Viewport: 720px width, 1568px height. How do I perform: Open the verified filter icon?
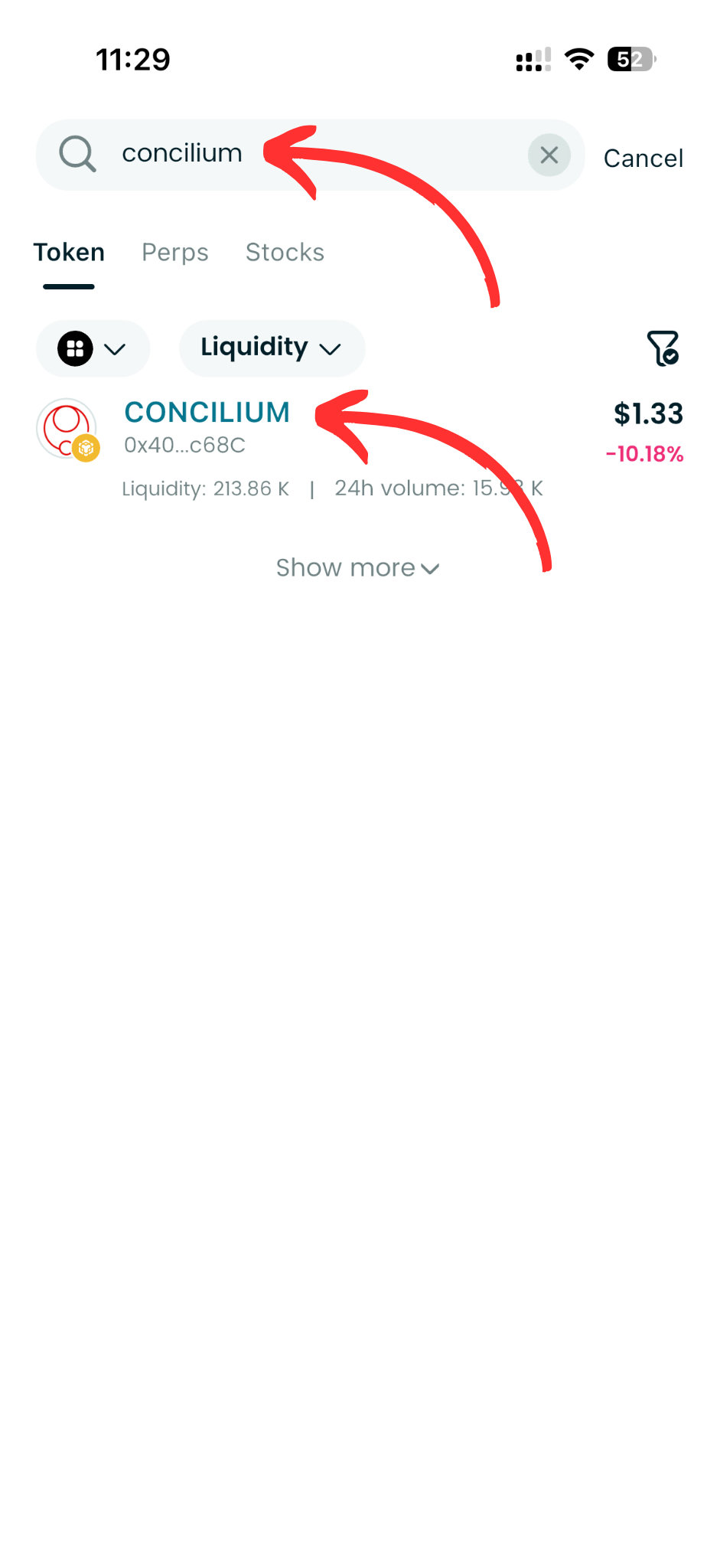click(x=663, y=348)
